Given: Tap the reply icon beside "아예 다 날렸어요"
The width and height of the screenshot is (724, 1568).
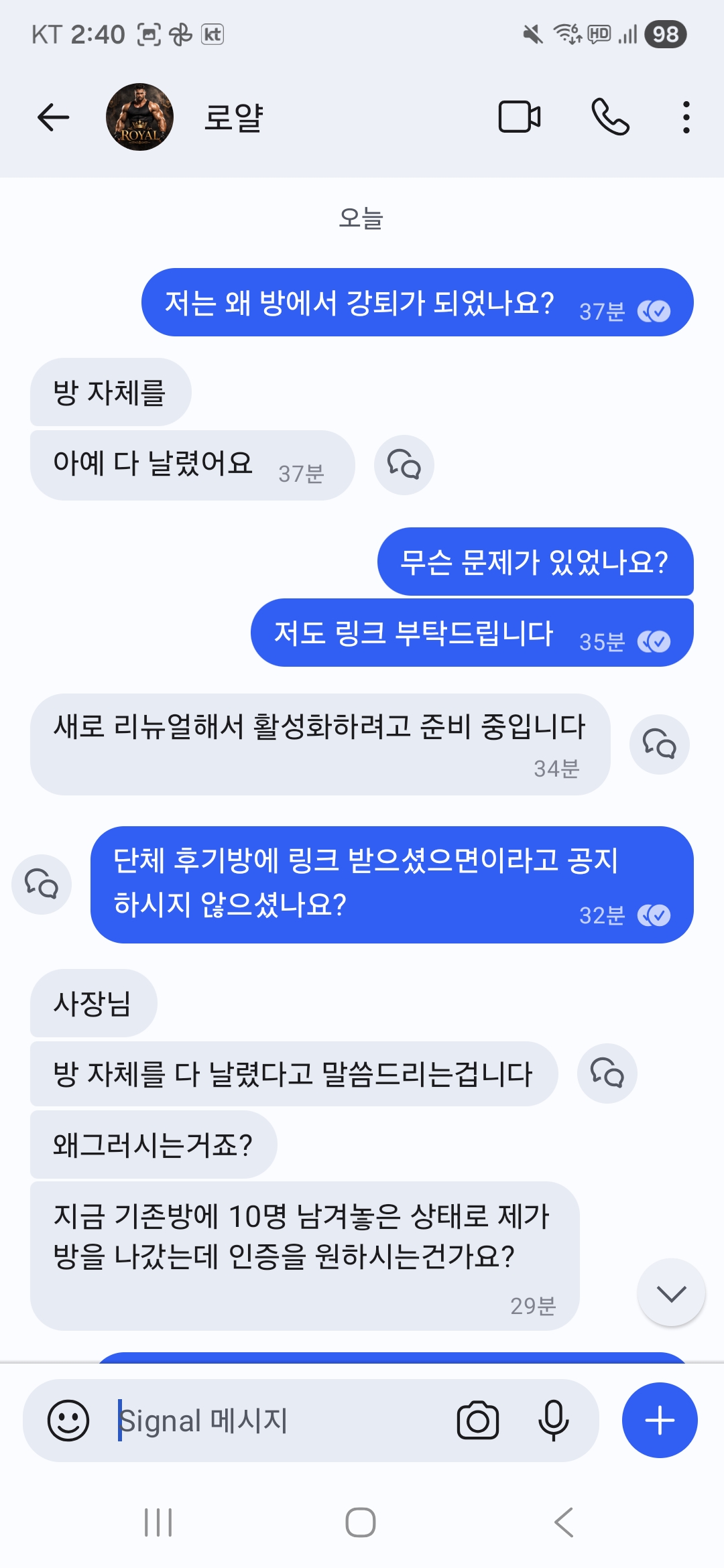Looking at the screenshot, I should click(404, 464).
